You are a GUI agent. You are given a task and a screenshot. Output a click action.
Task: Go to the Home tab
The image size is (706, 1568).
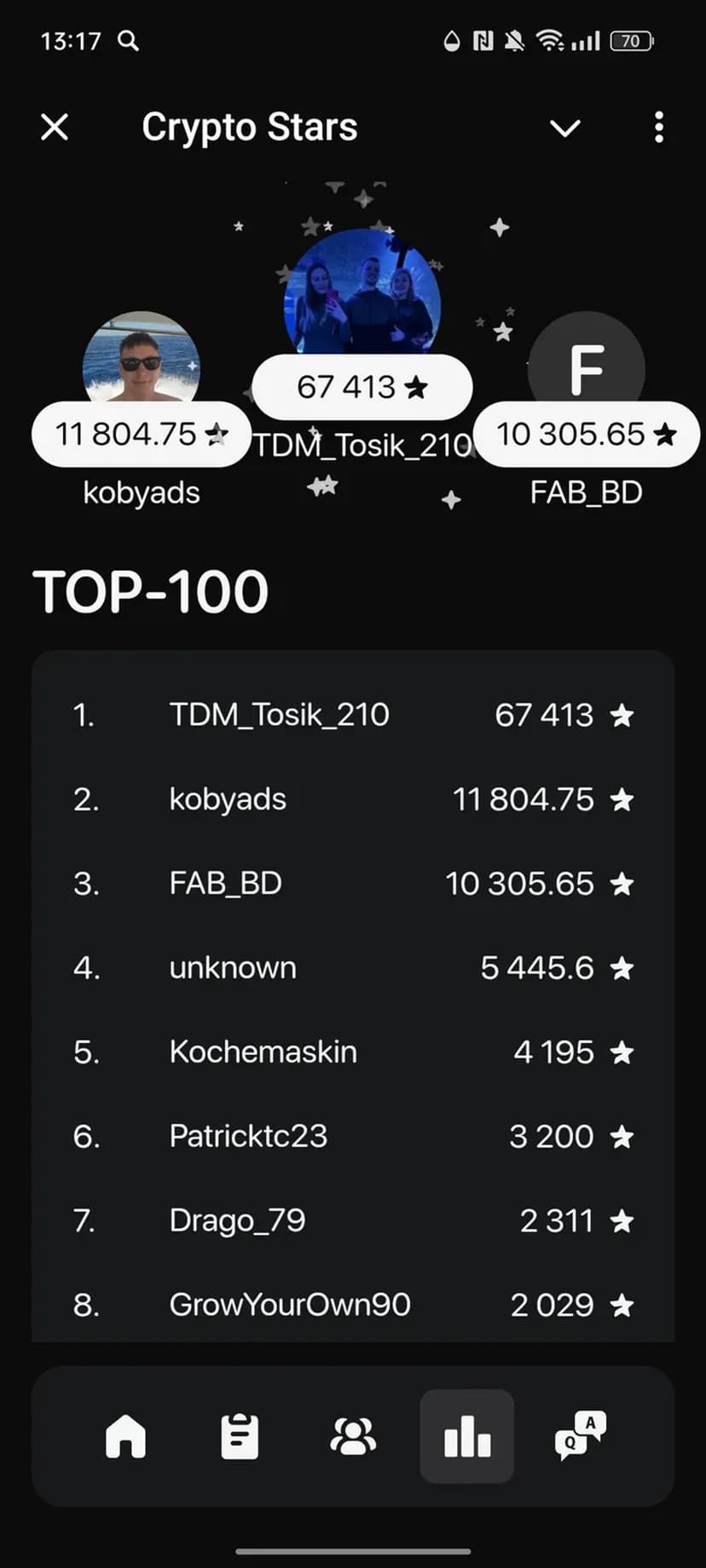[125, 1437]
